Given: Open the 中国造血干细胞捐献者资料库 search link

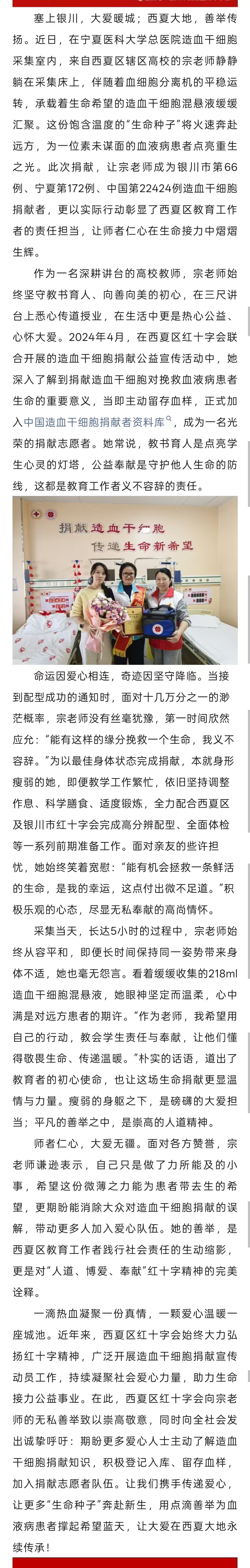Looking at the screenshot, I should (x=94, y=422).
